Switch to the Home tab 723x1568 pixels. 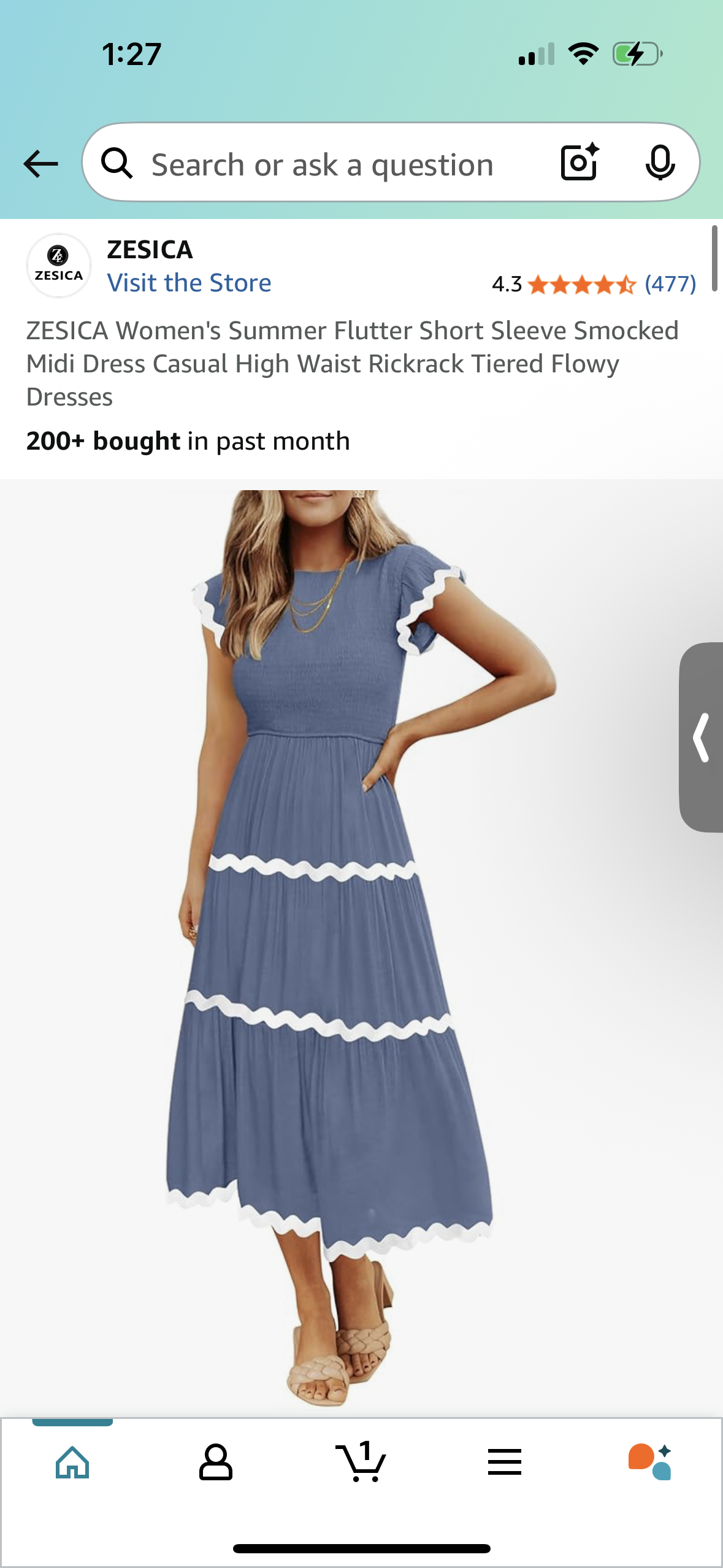pos(72,1462)
